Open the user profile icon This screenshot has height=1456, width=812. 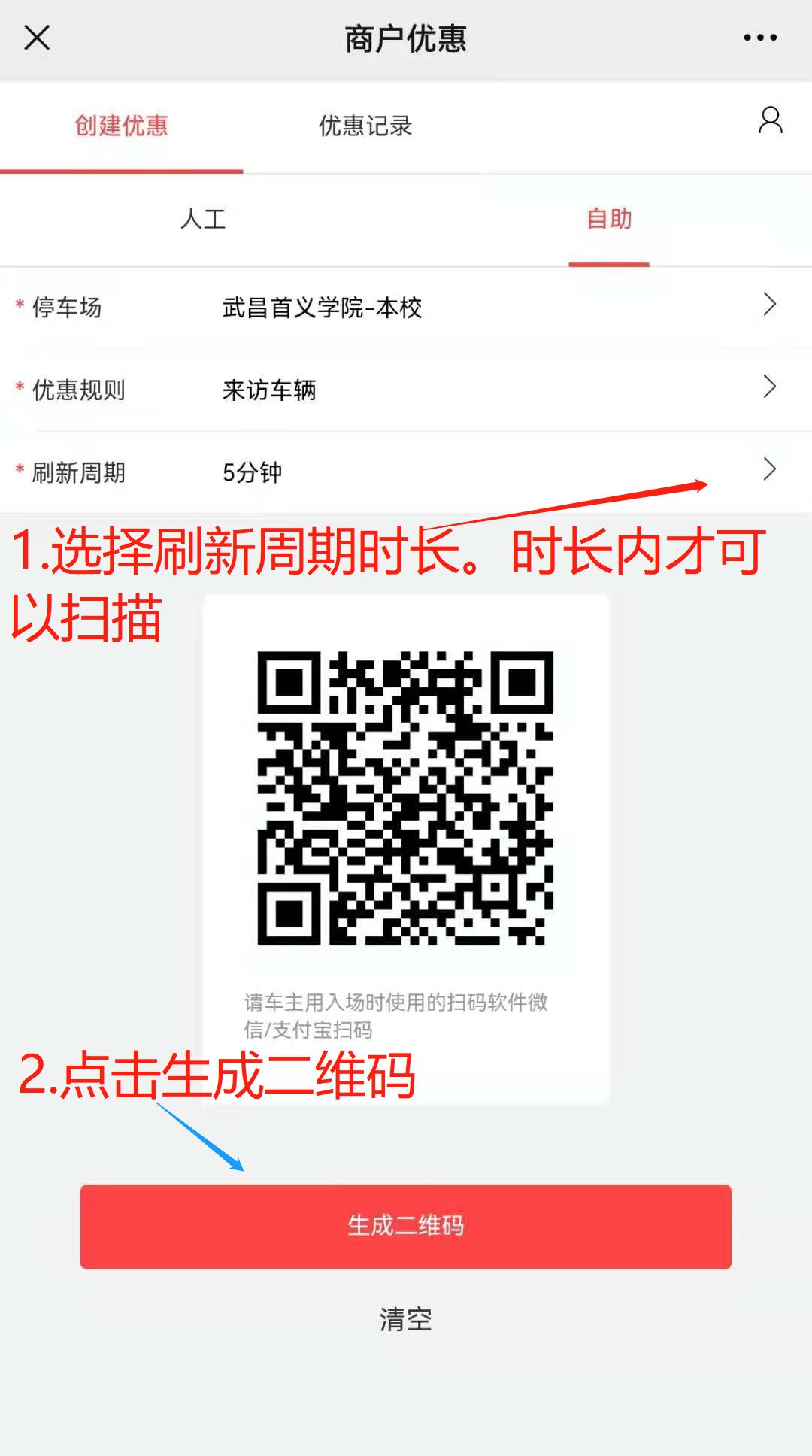tap(770, 120)
